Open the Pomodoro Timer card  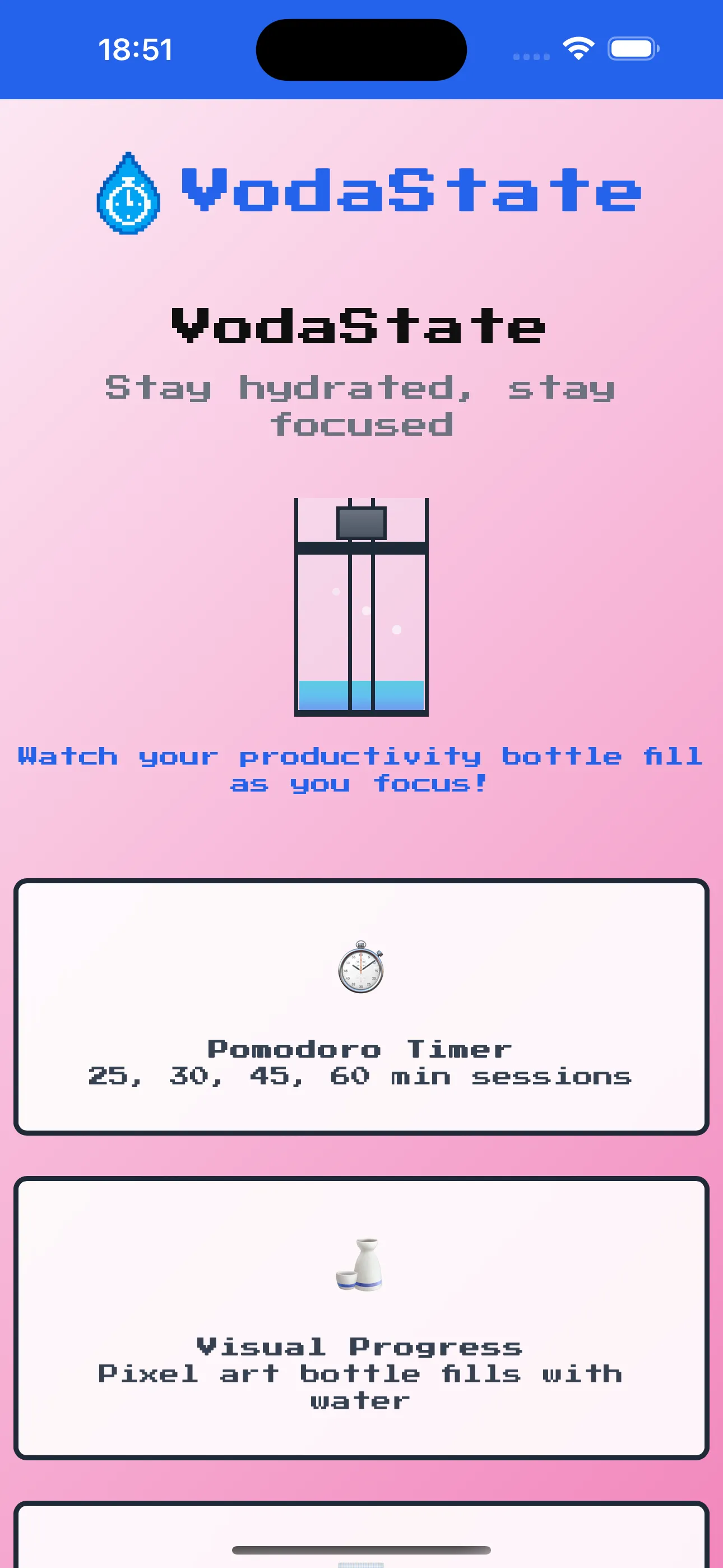[361, 1007]
